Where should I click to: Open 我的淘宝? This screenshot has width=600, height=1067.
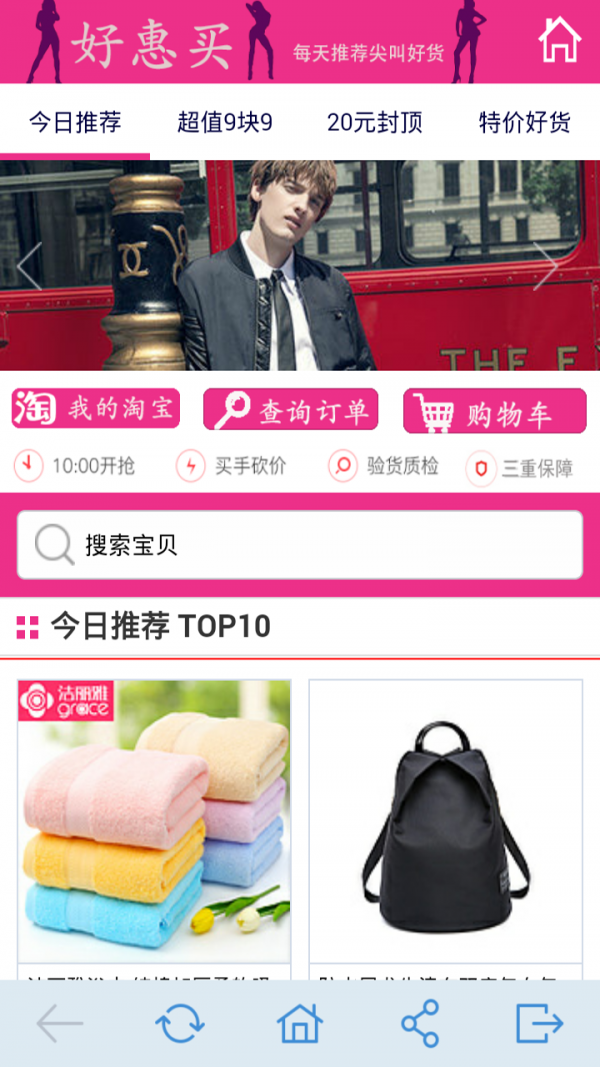96,409
